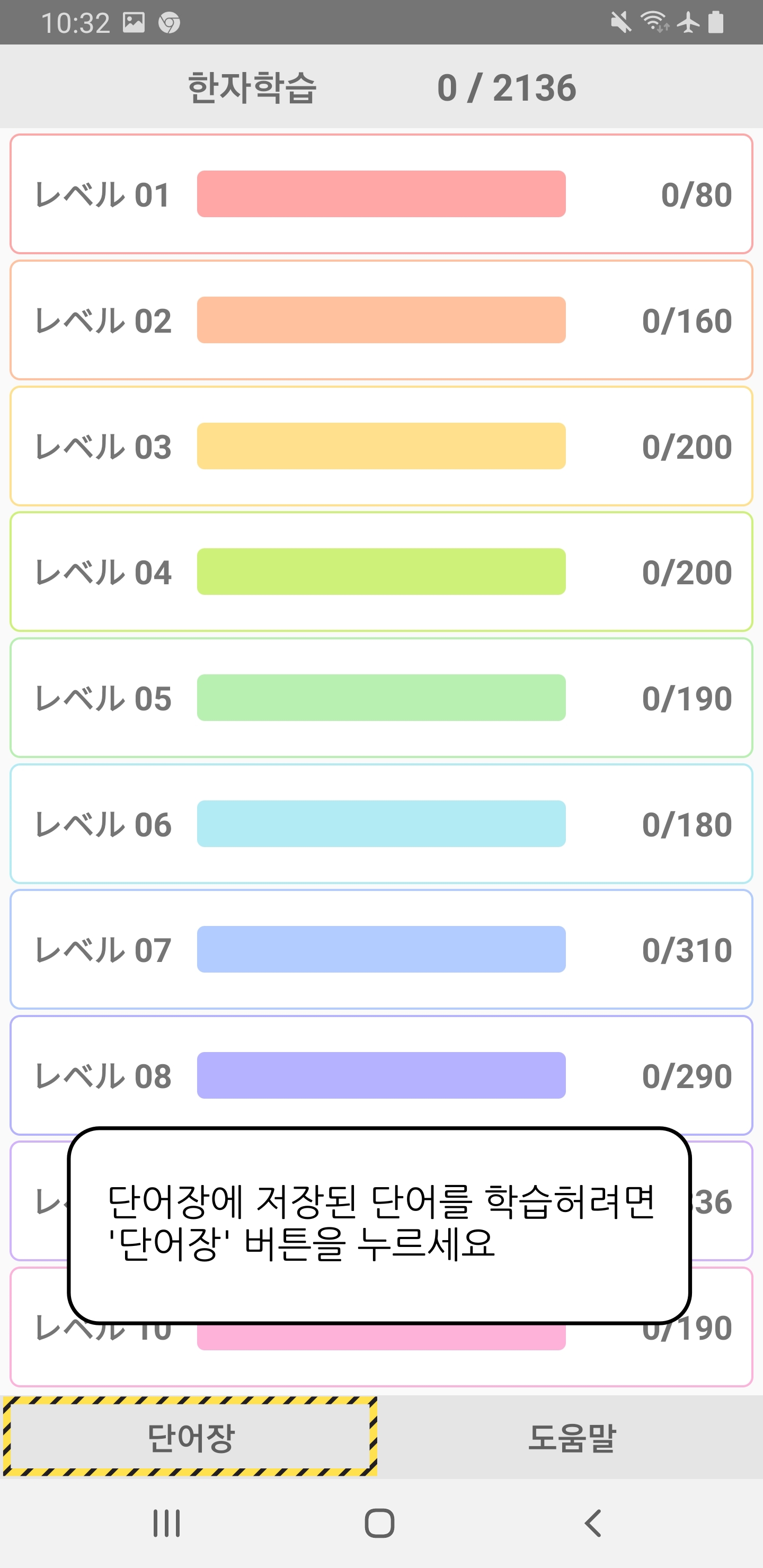Viewport: 763px width, 1568px height.
Task: Select the レベル 02 level
Action: (x=381, y=320)
